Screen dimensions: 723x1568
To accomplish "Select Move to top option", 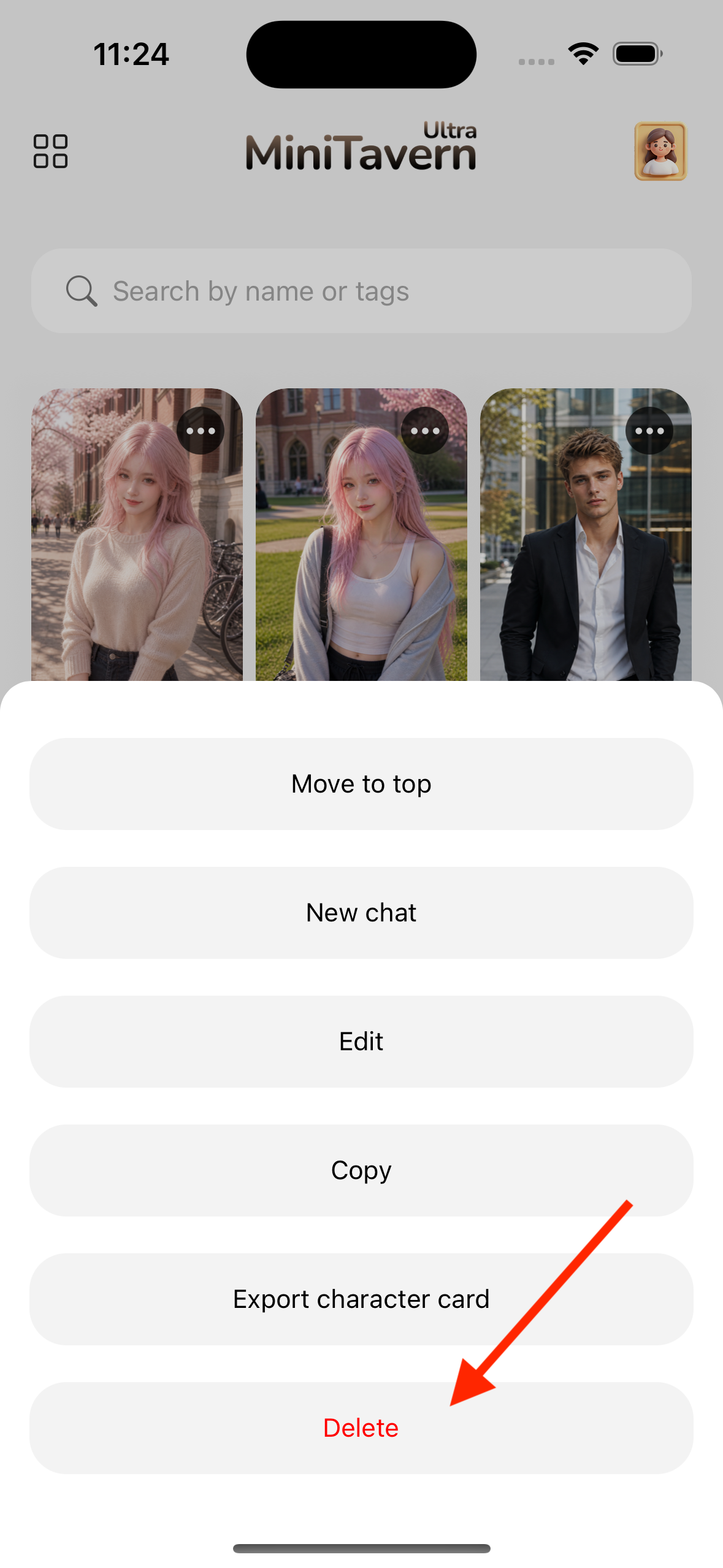I will (361, 783).
